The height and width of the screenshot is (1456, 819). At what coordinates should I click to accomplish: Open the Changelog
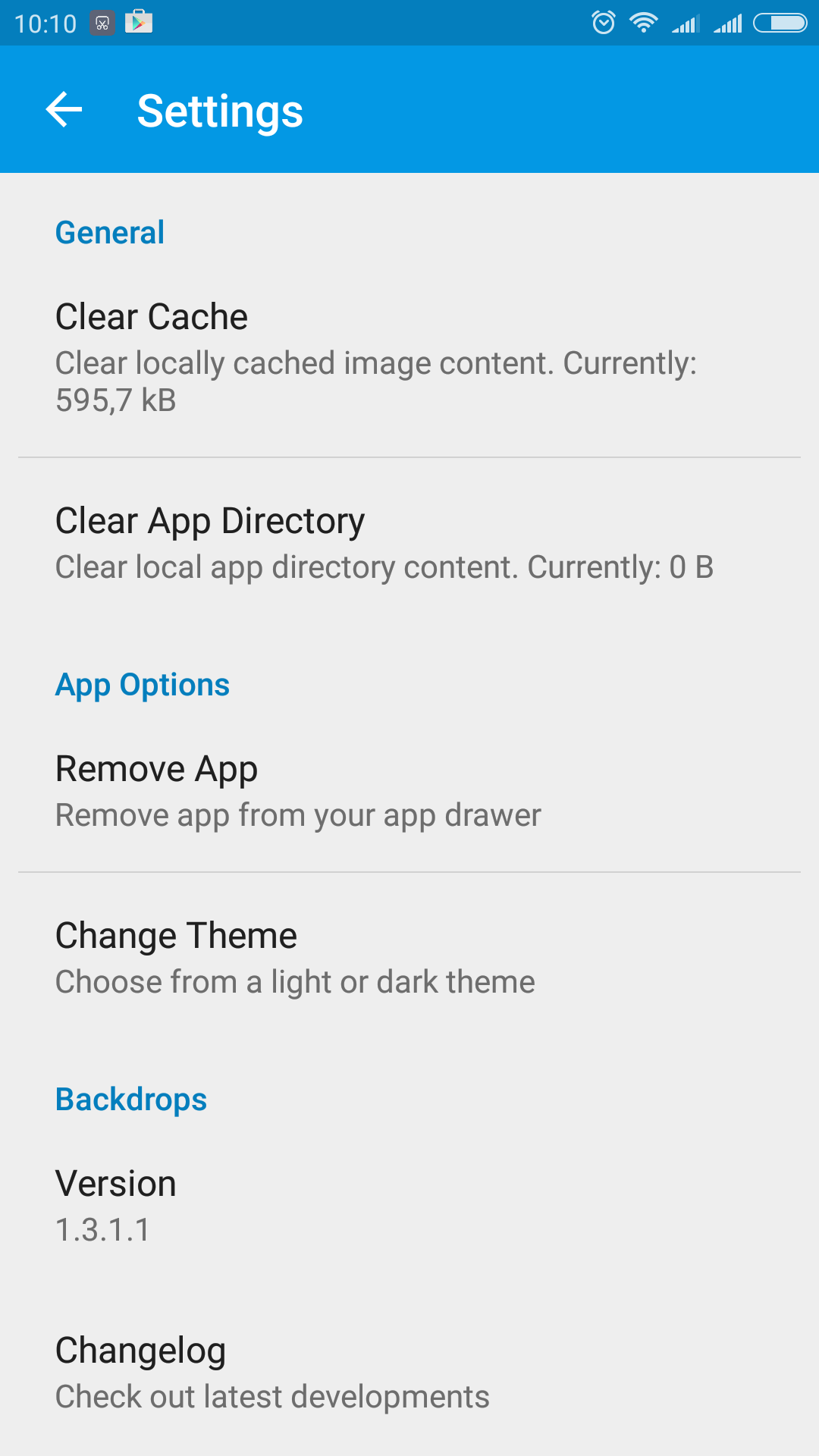(x=409, y=1373)
